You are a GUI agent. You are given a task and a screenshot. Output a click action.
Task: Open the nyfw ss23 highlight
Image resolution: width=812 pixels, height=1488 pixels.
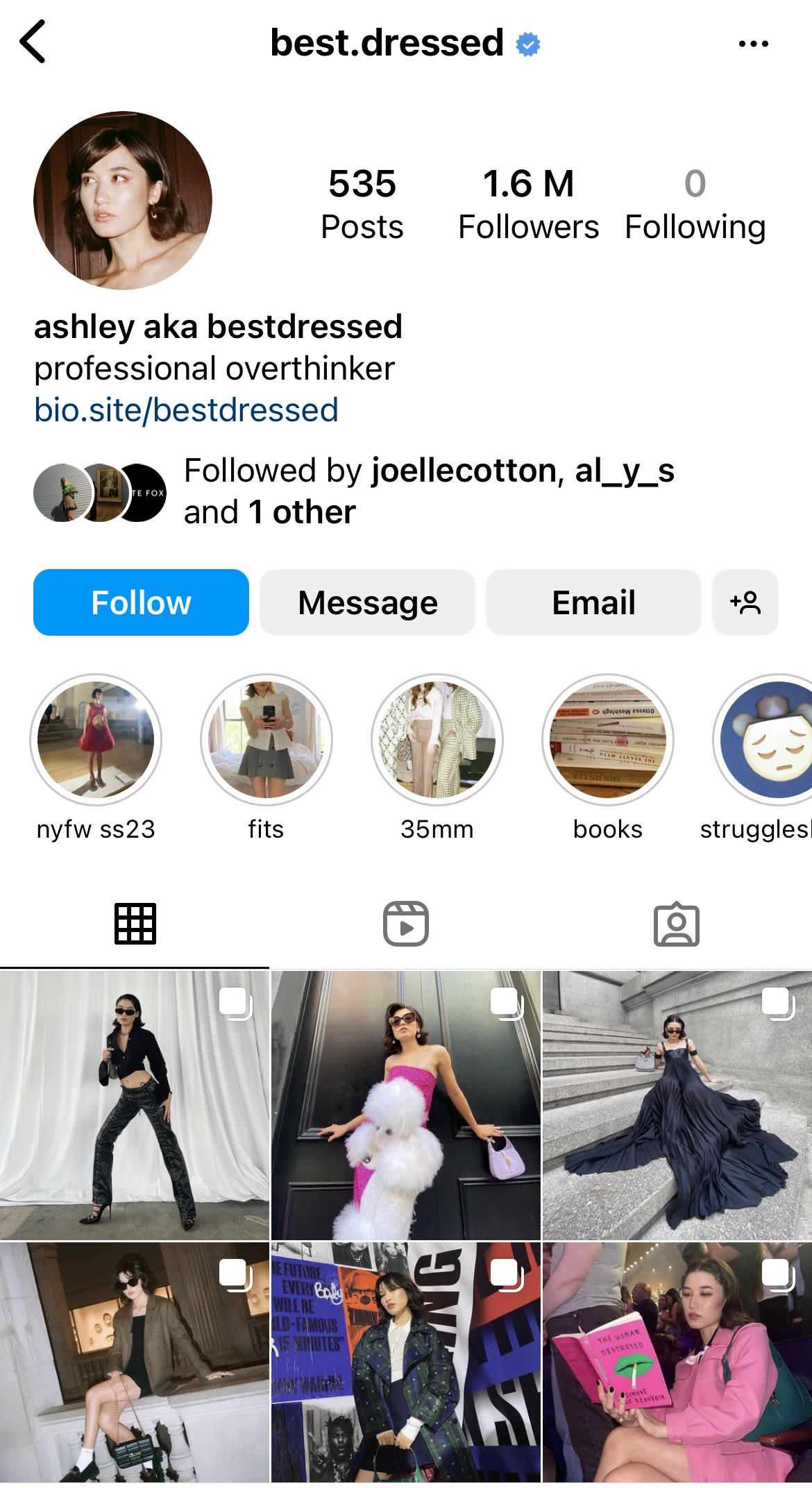coord(96,740)
